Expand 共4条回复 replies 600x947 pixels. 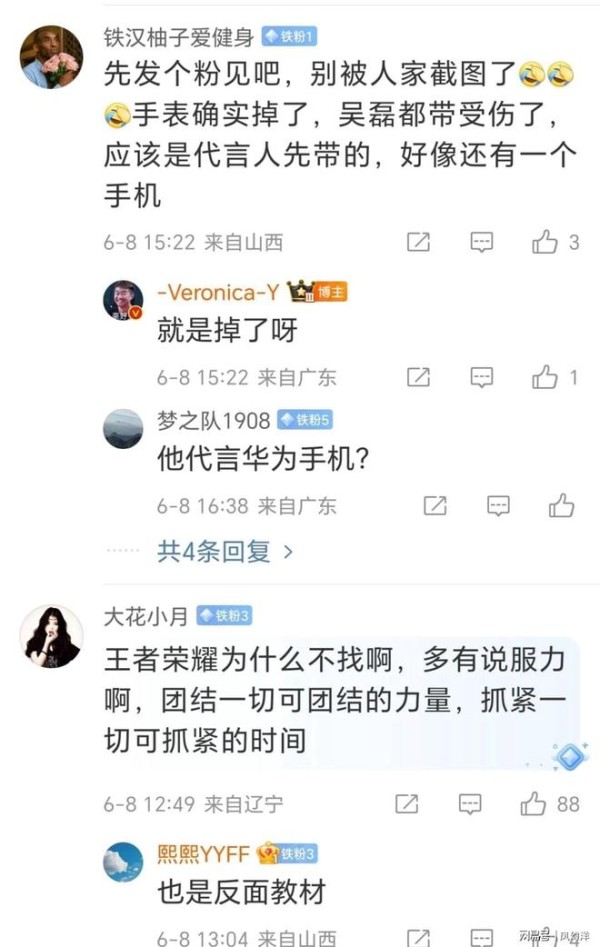(x=225, y=550)
